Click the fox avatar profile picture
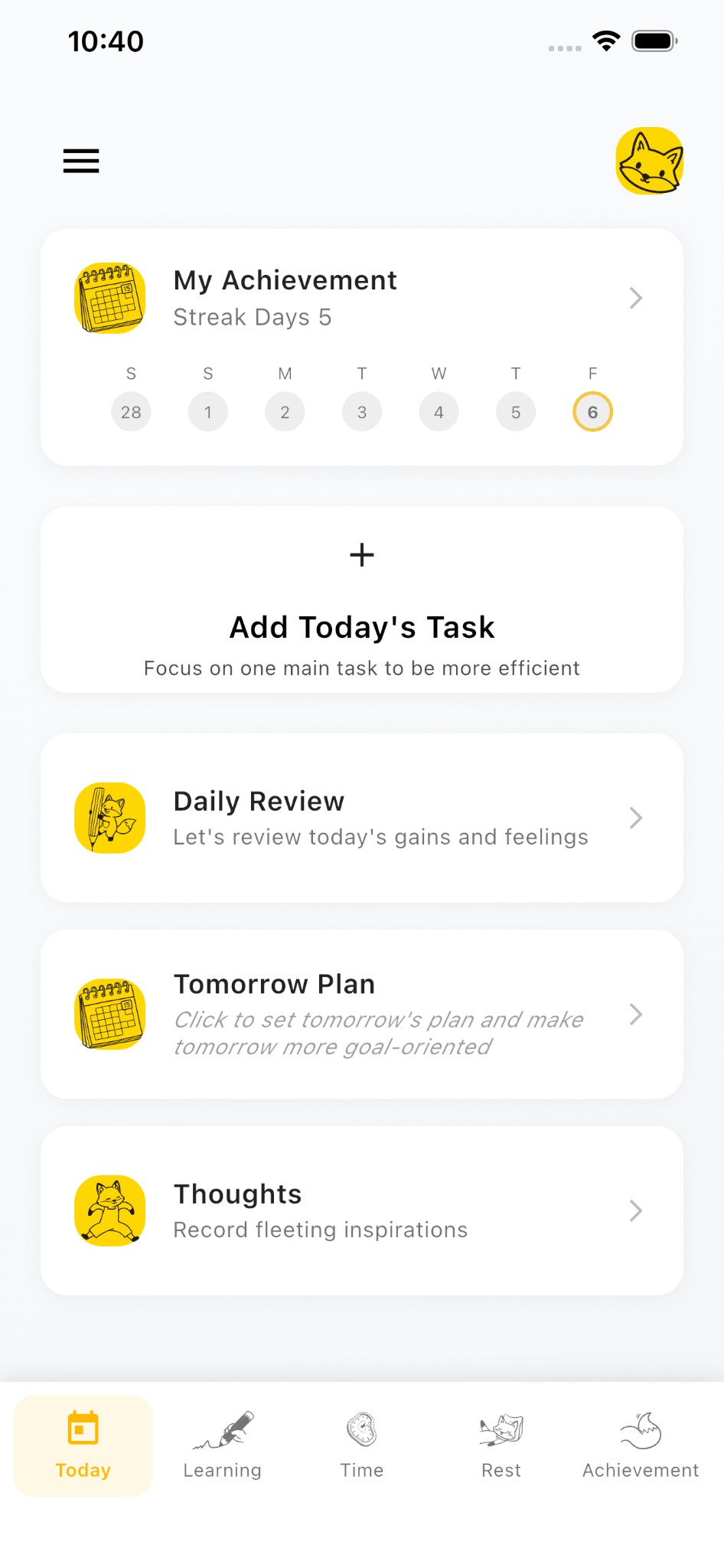The height and width of the screenshot is (1568, 724). [x=649, y=162]
